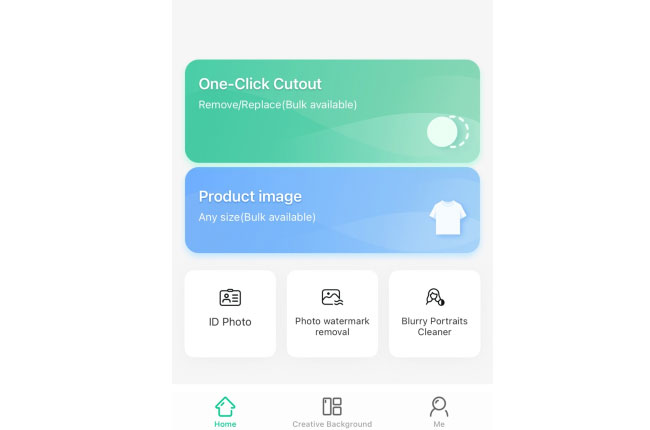Select the Home tab
The height and width of the screenshot is (430, 650).
[225, 411]
